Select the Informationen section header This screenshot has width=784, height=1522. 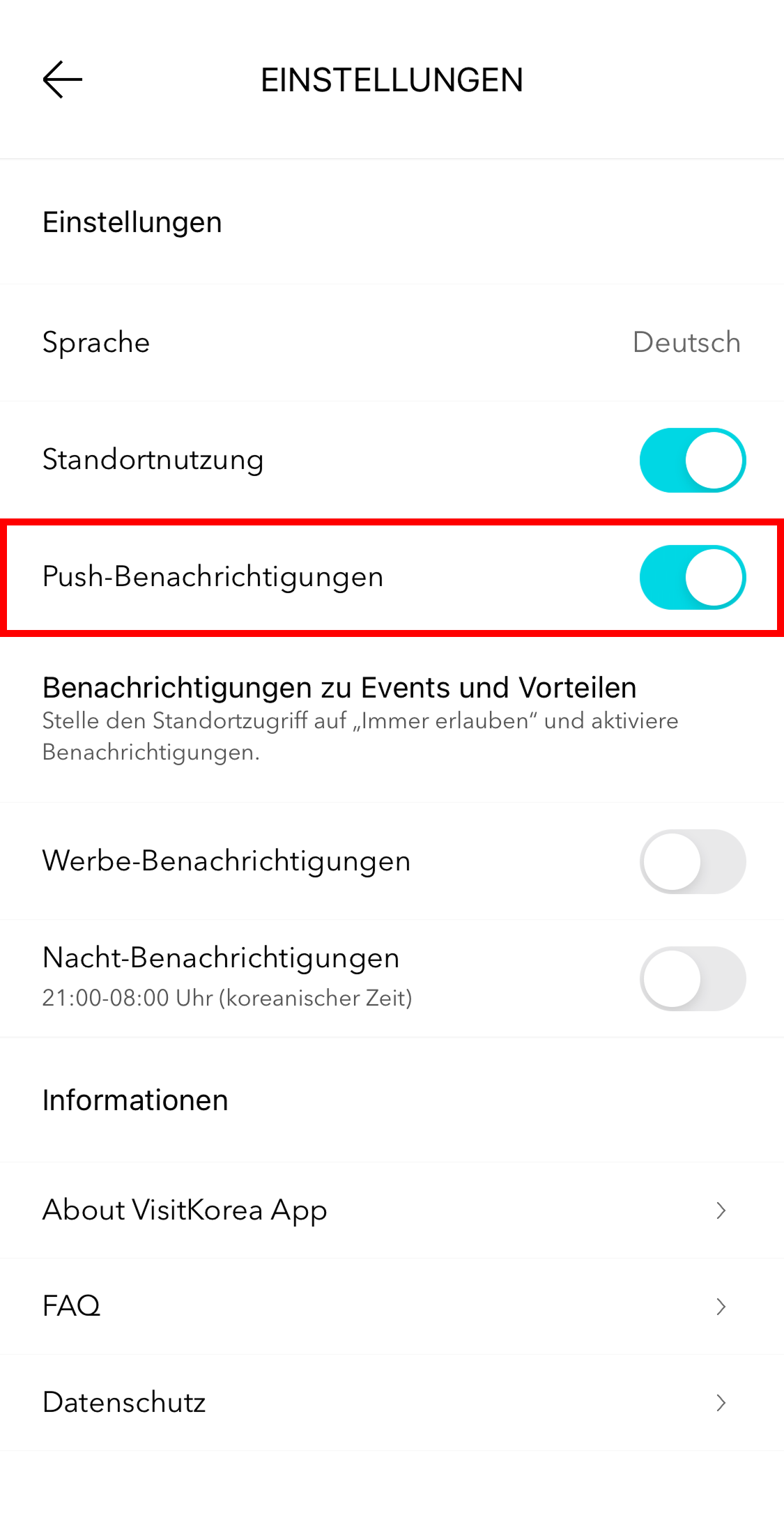click(135, 1101)
